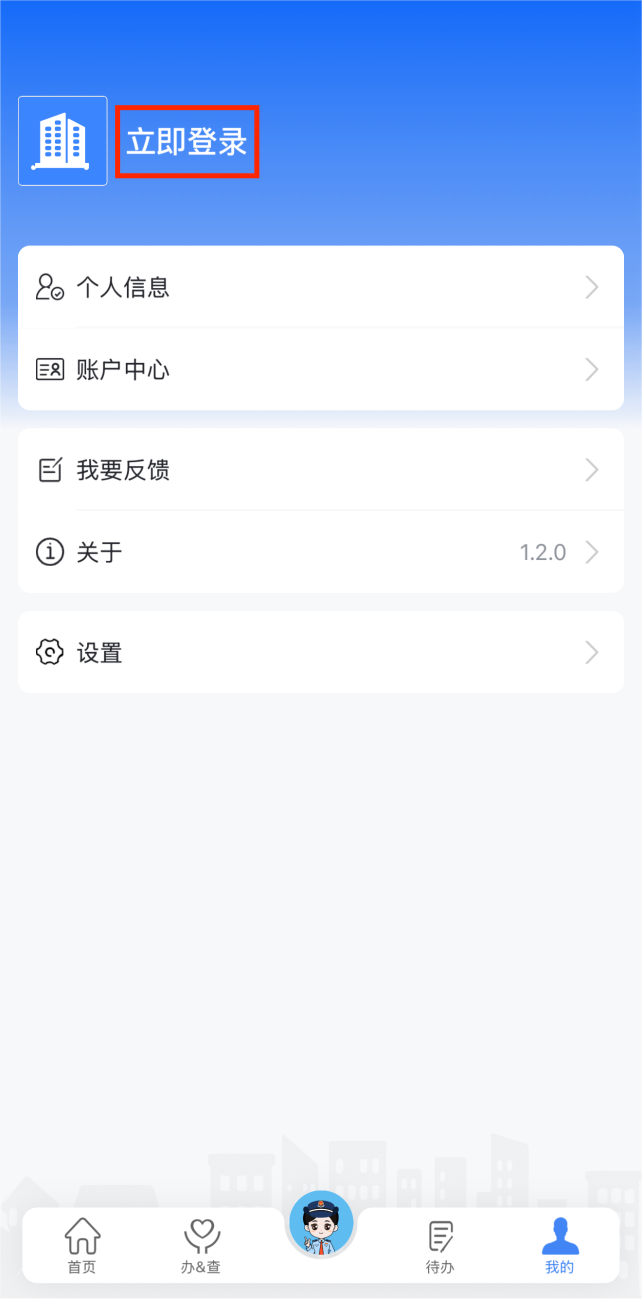This screenshot has height=1299, width=642.
Task: Switch to the 待办 tab
Action: pyautogui.click(x=440, y=1246)
